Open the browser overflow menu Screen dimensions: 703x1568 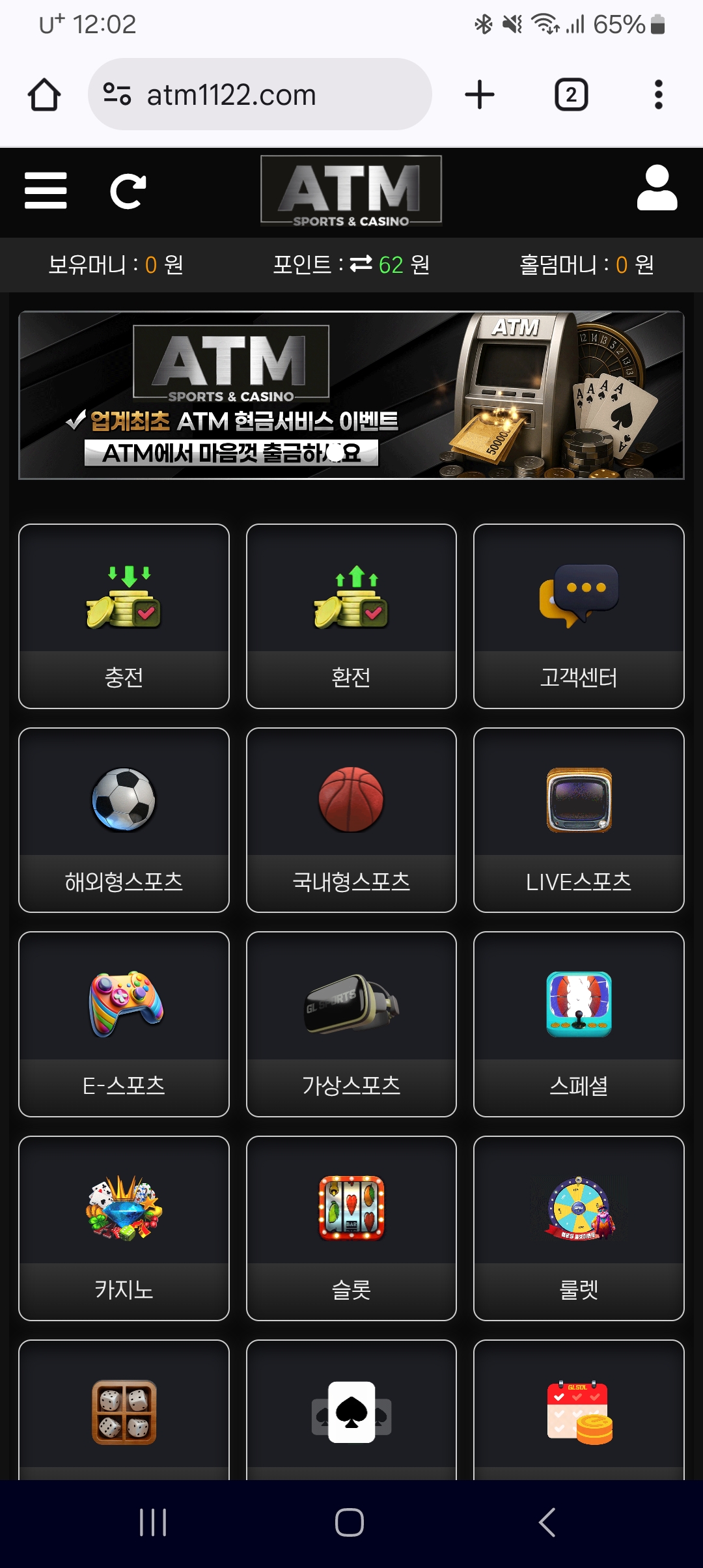click(658, 95)
